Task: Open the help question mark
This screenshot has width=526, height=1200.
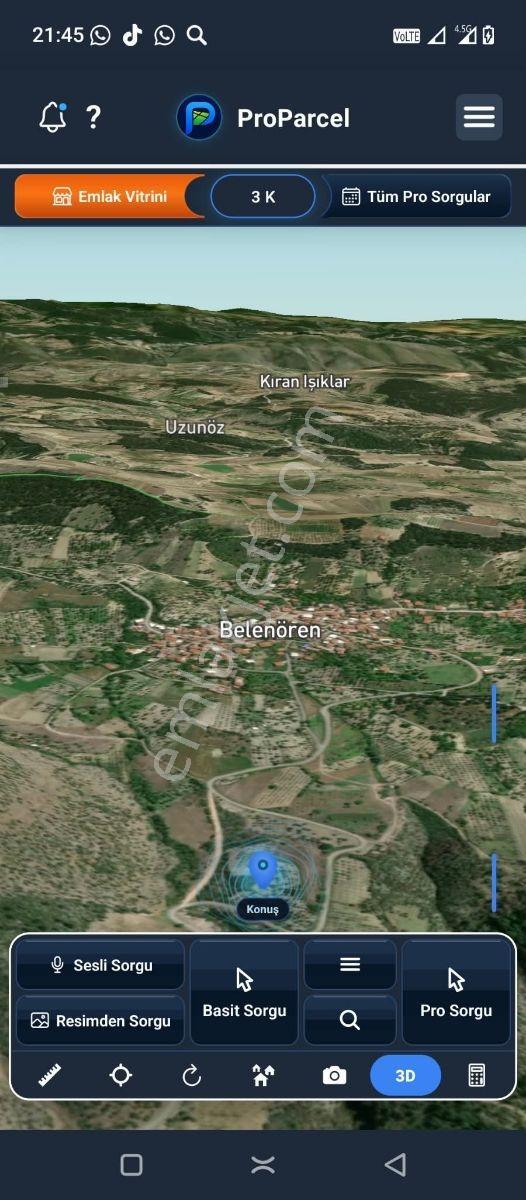Action: coord(93,117)
